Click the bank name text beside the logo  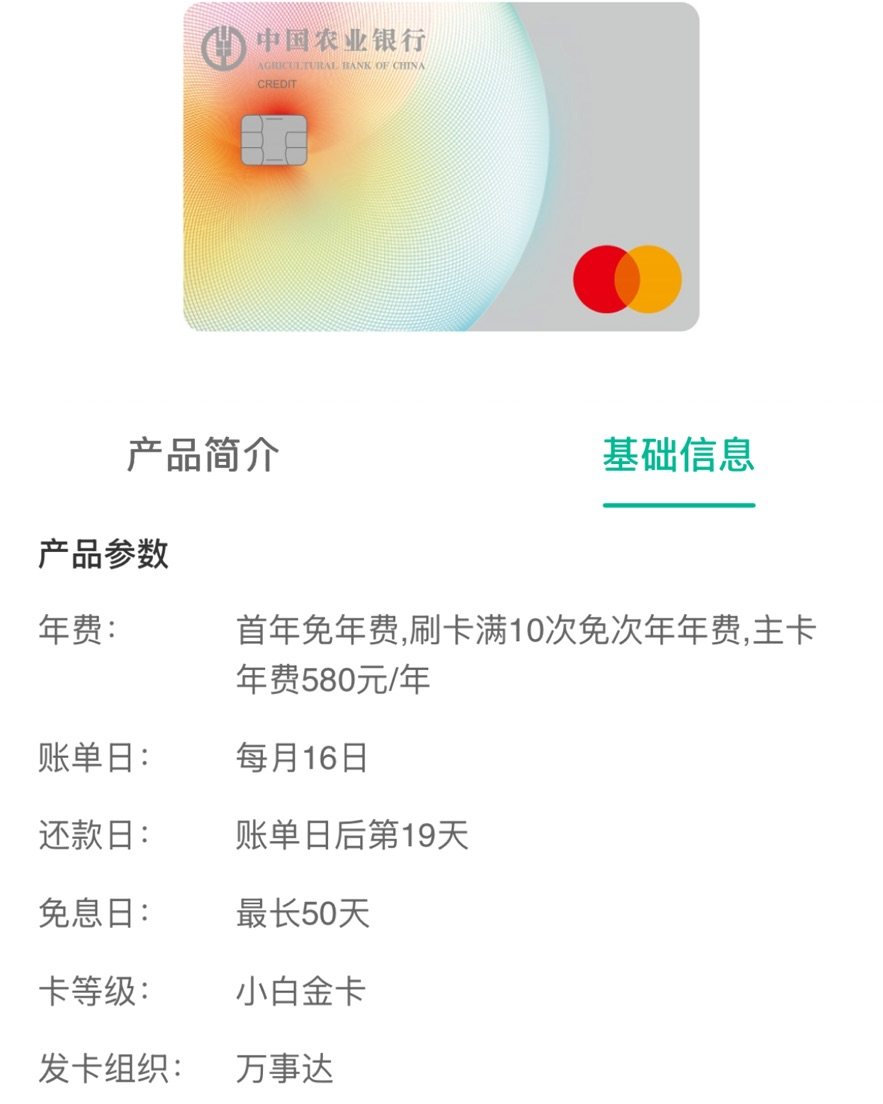(341, 40)
